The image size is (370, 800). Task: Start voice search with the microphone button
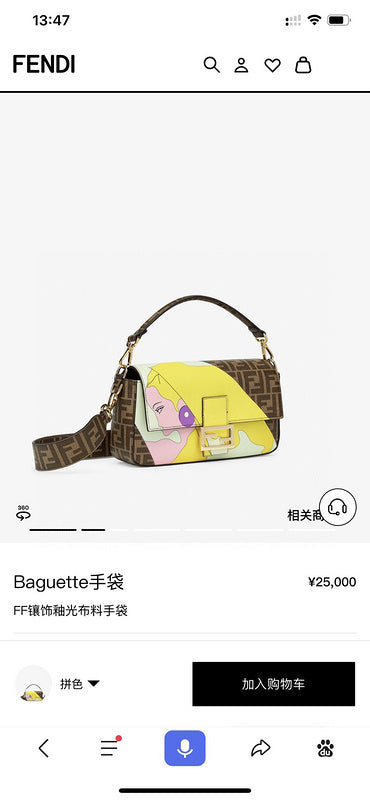click(x=185, y=748)
